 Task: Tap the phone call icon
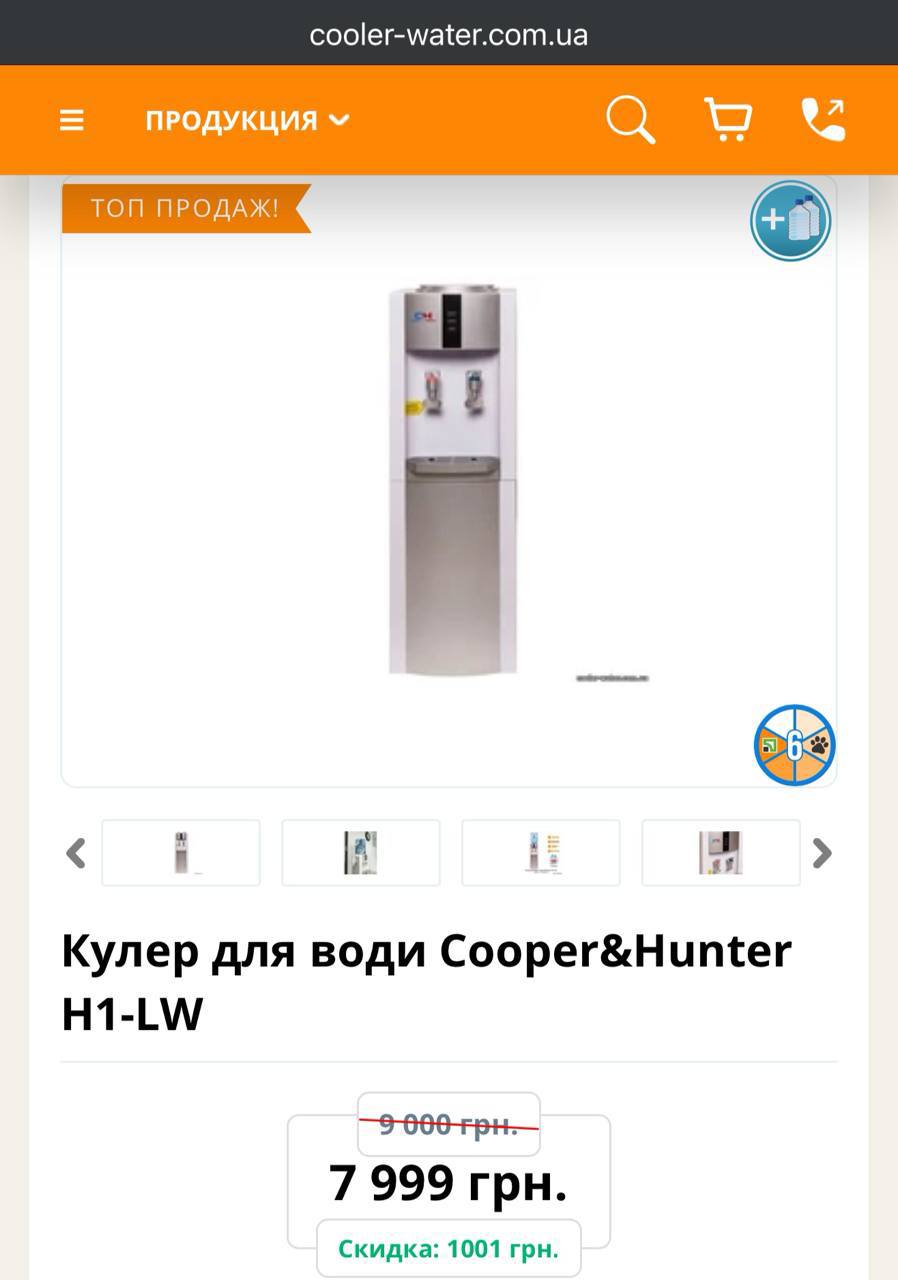tap(823, 120)
